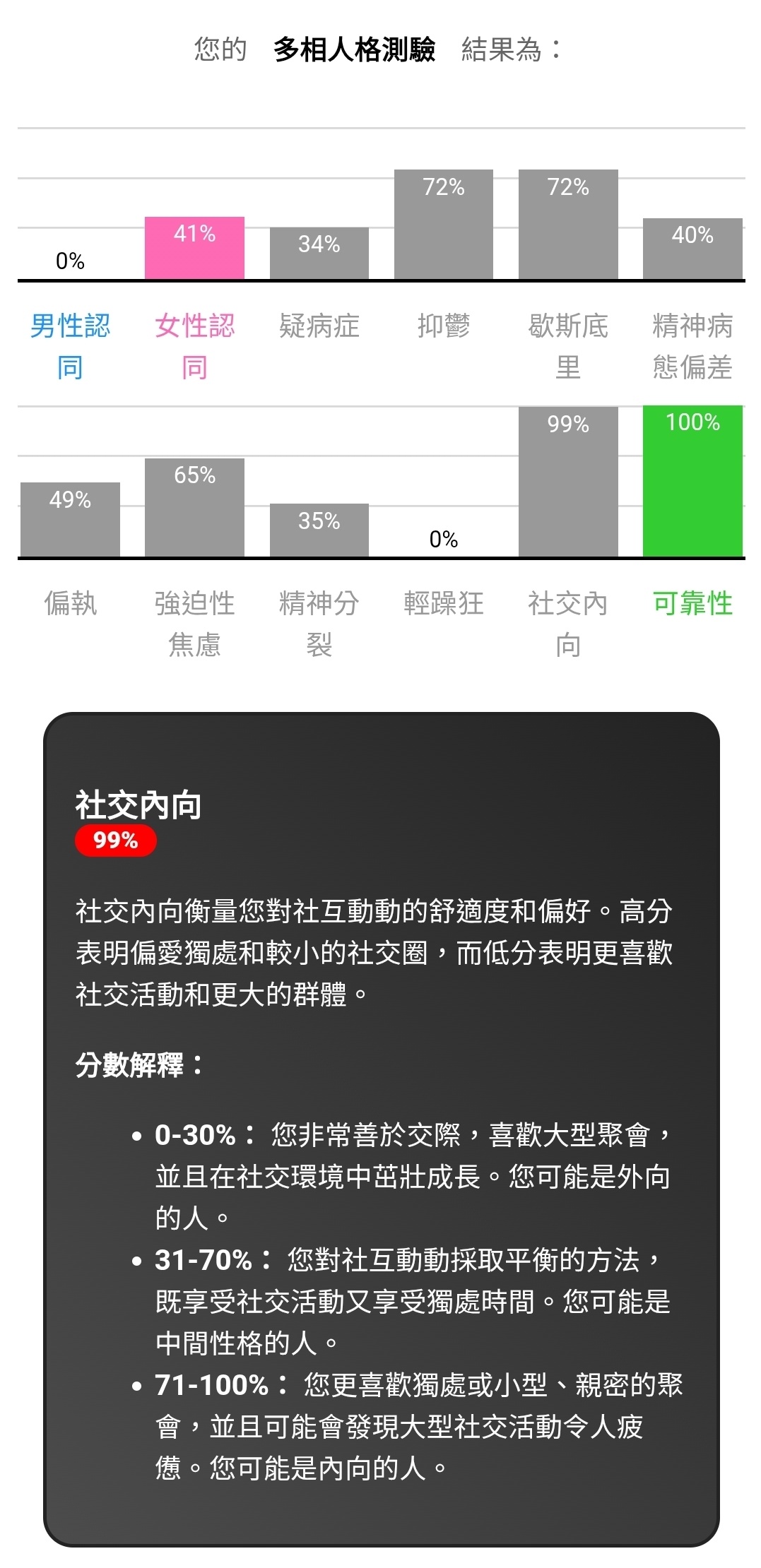Screen dimensions: 761x1568
Task: Tap the 偏執 49% bar
Action: coord(70,519)
